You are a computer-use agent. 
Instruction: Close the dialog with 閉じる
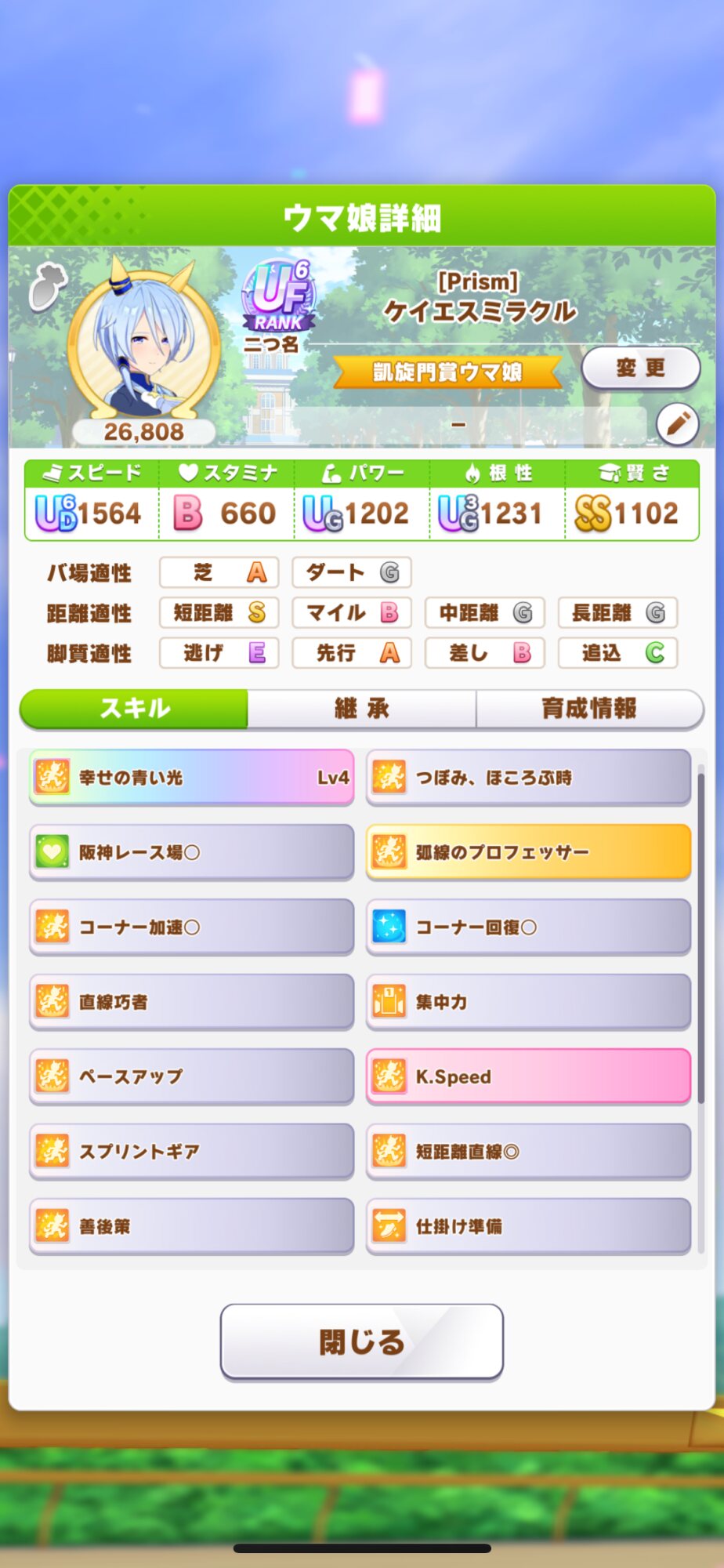(361, 1341)
